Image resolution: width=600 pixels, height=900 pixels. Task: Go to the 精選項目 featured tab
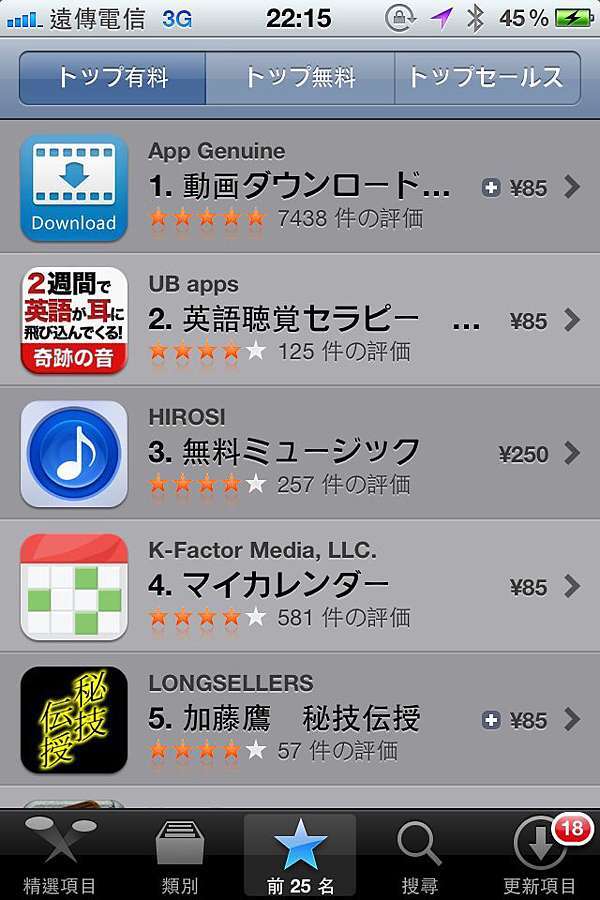point(60,856)
